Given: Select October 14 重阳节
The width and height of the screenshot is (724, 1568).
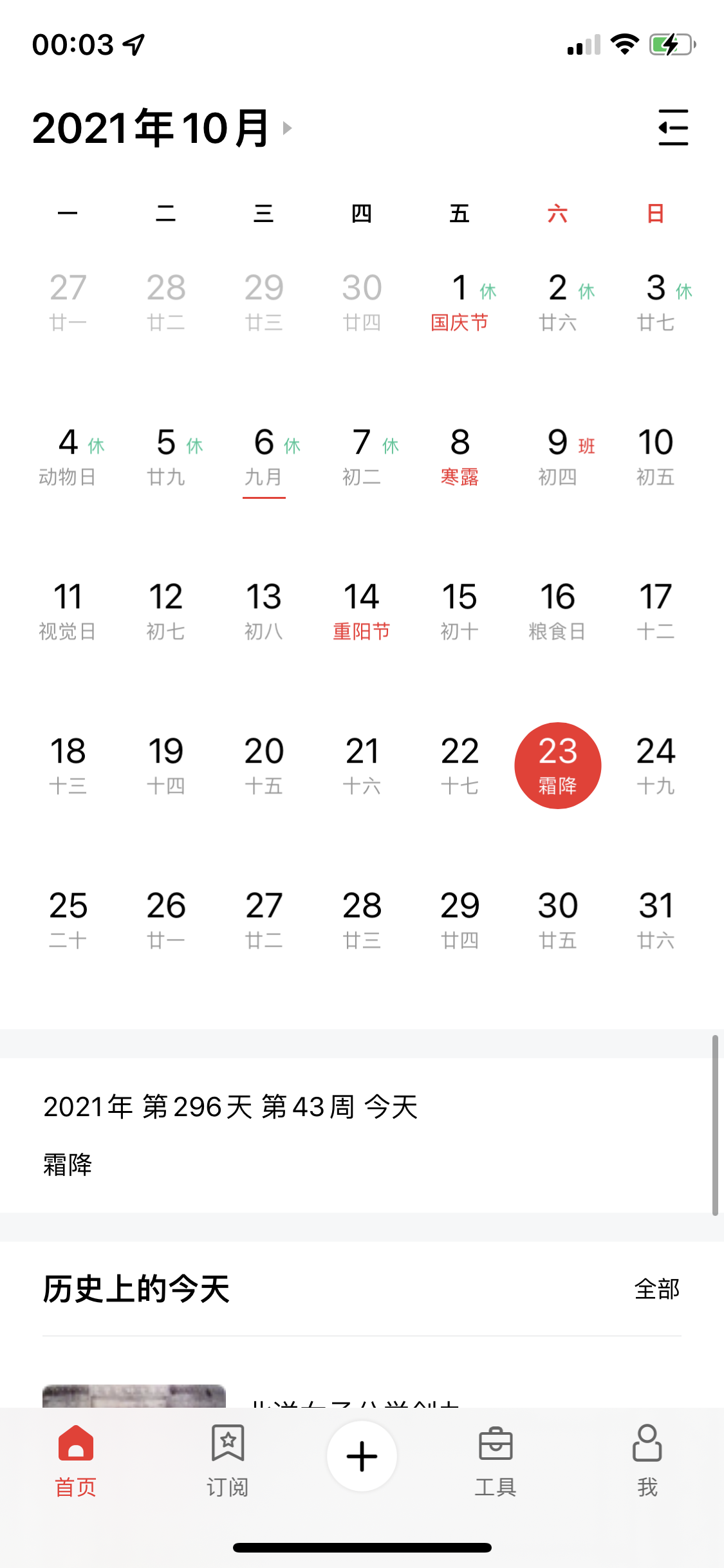Looking at the screenshot, I should click(x=362, y=611).
